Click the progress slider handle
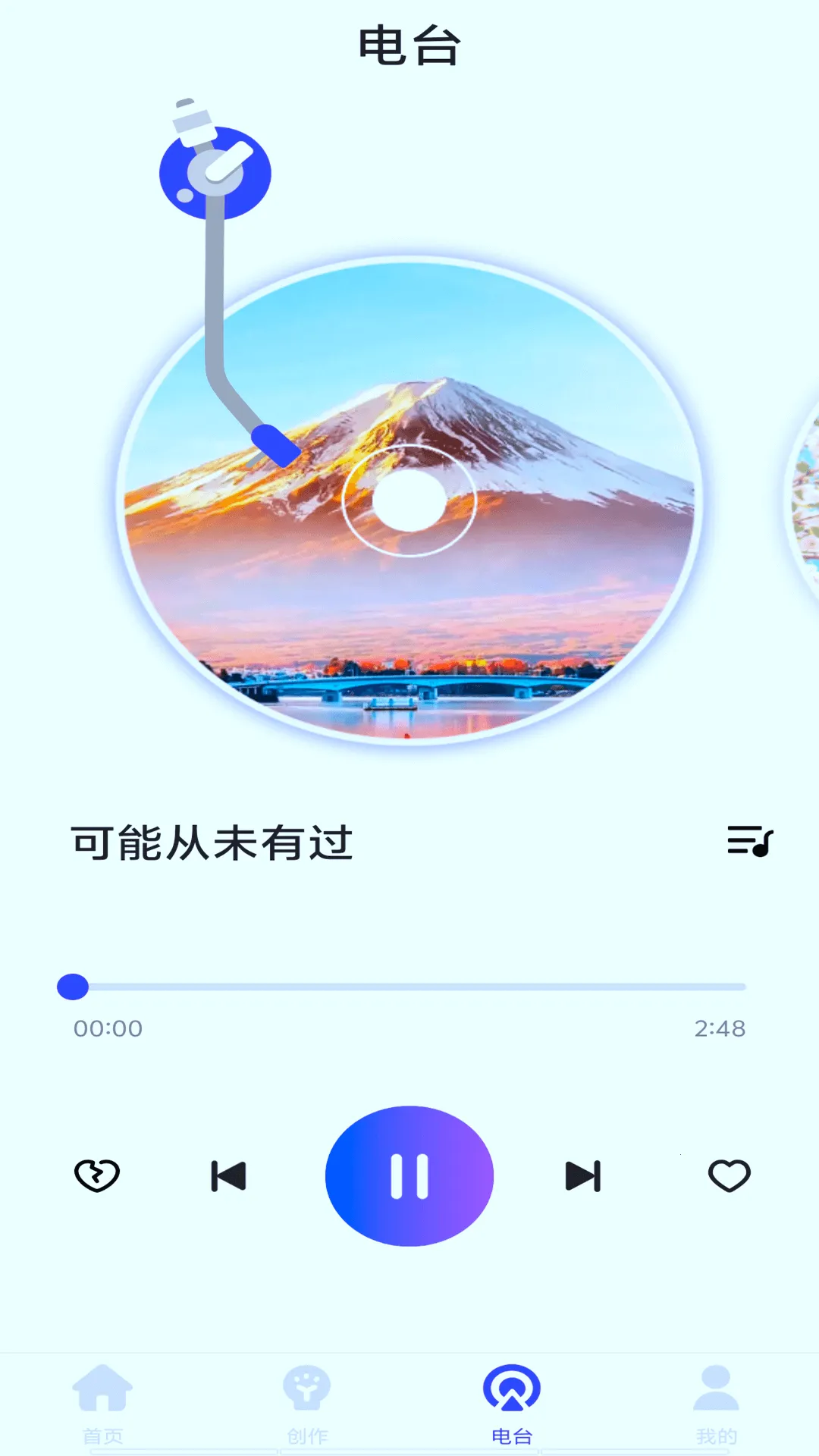The width and height of the screenshot is (819, 1456). pos(72,986)
